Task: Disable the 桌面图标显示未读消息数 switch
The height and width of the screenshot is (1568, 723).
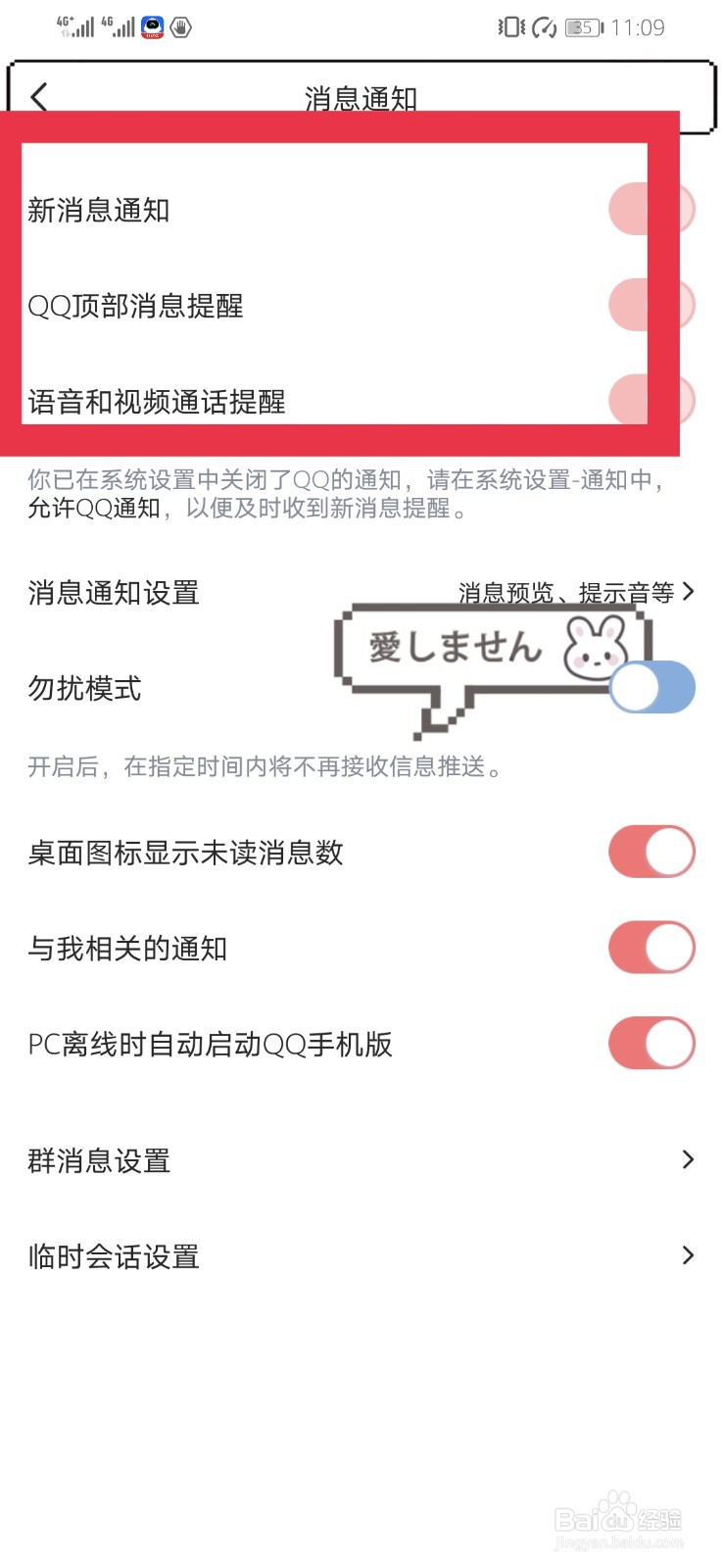Action: coord(651,851)
